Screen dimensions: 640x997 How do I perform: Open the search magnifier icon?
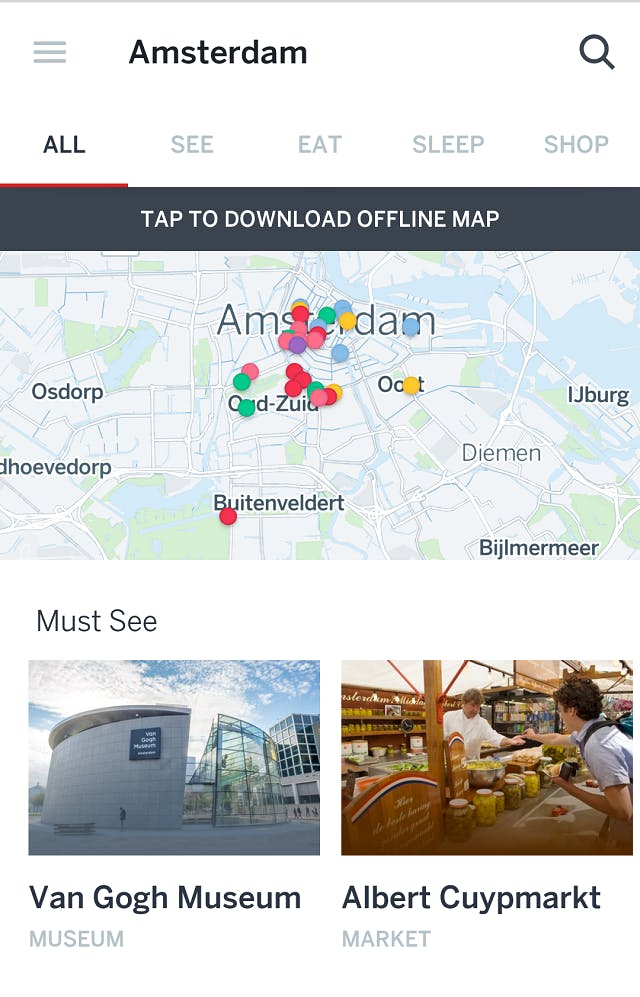click(x=597, y=52)
